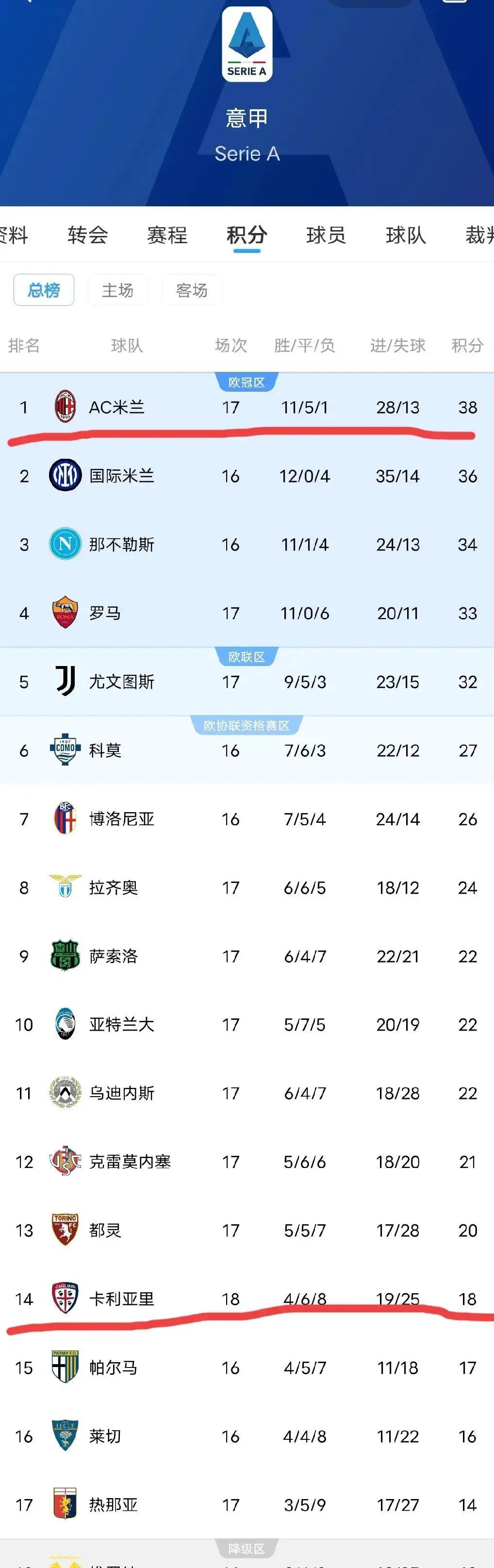Open the 亚特兰大 team row
The height and width of the screenshot is (1568, 494).
tap(122, 1025)
